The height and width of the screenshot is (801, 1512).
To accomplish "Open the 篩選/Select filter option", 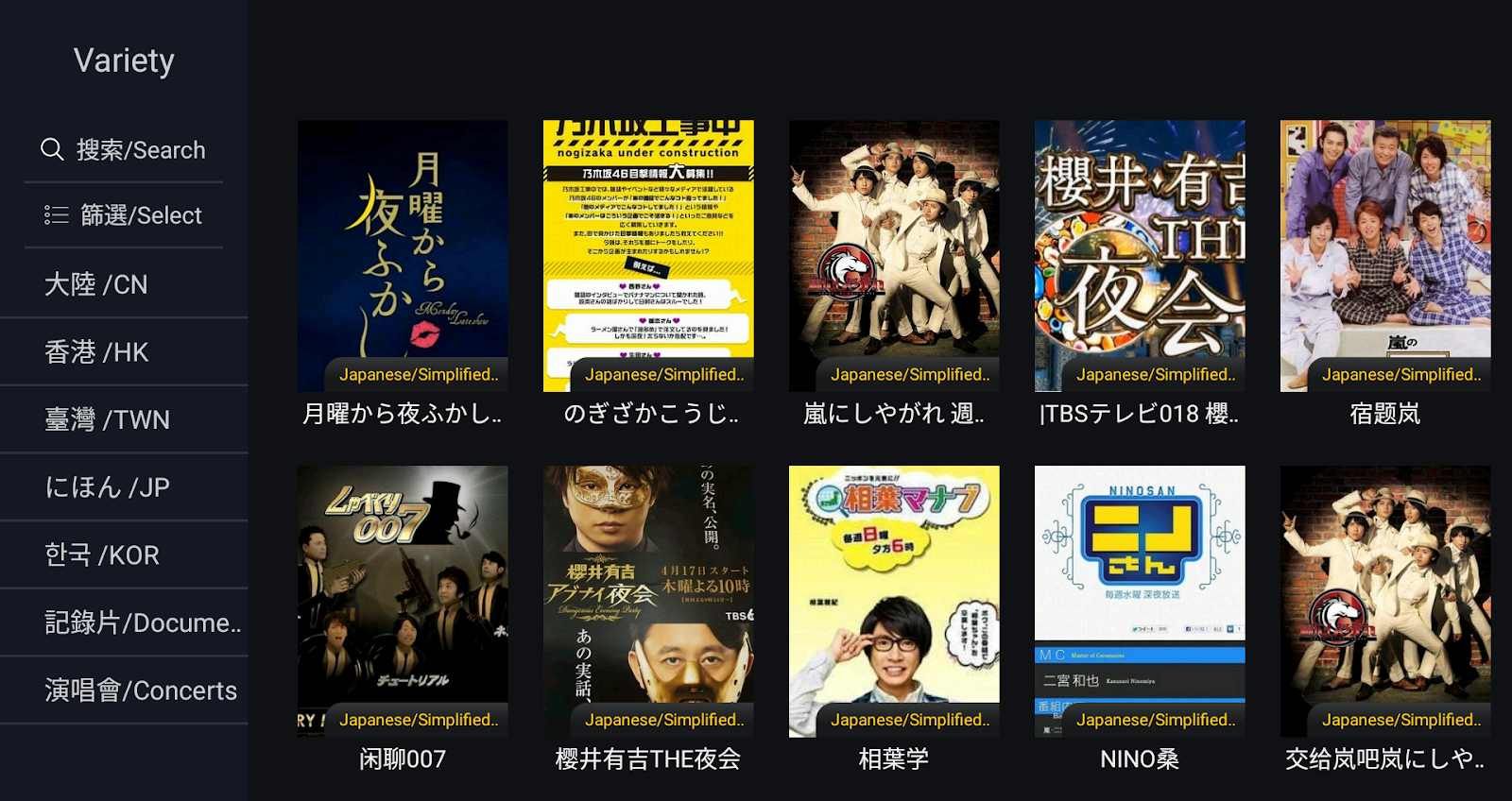I will click(123, 215).
